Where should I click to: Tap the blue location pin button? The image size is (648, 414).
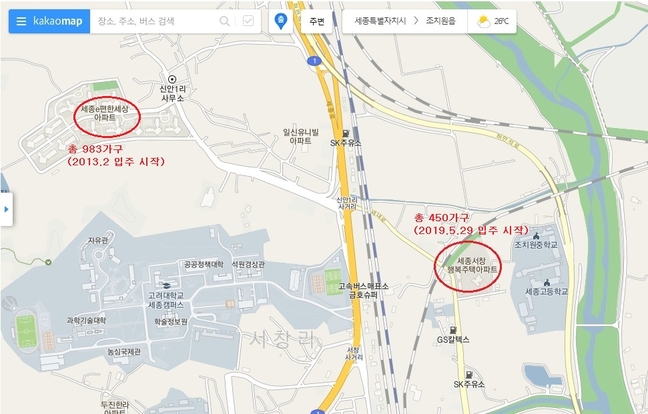point(282,20)
